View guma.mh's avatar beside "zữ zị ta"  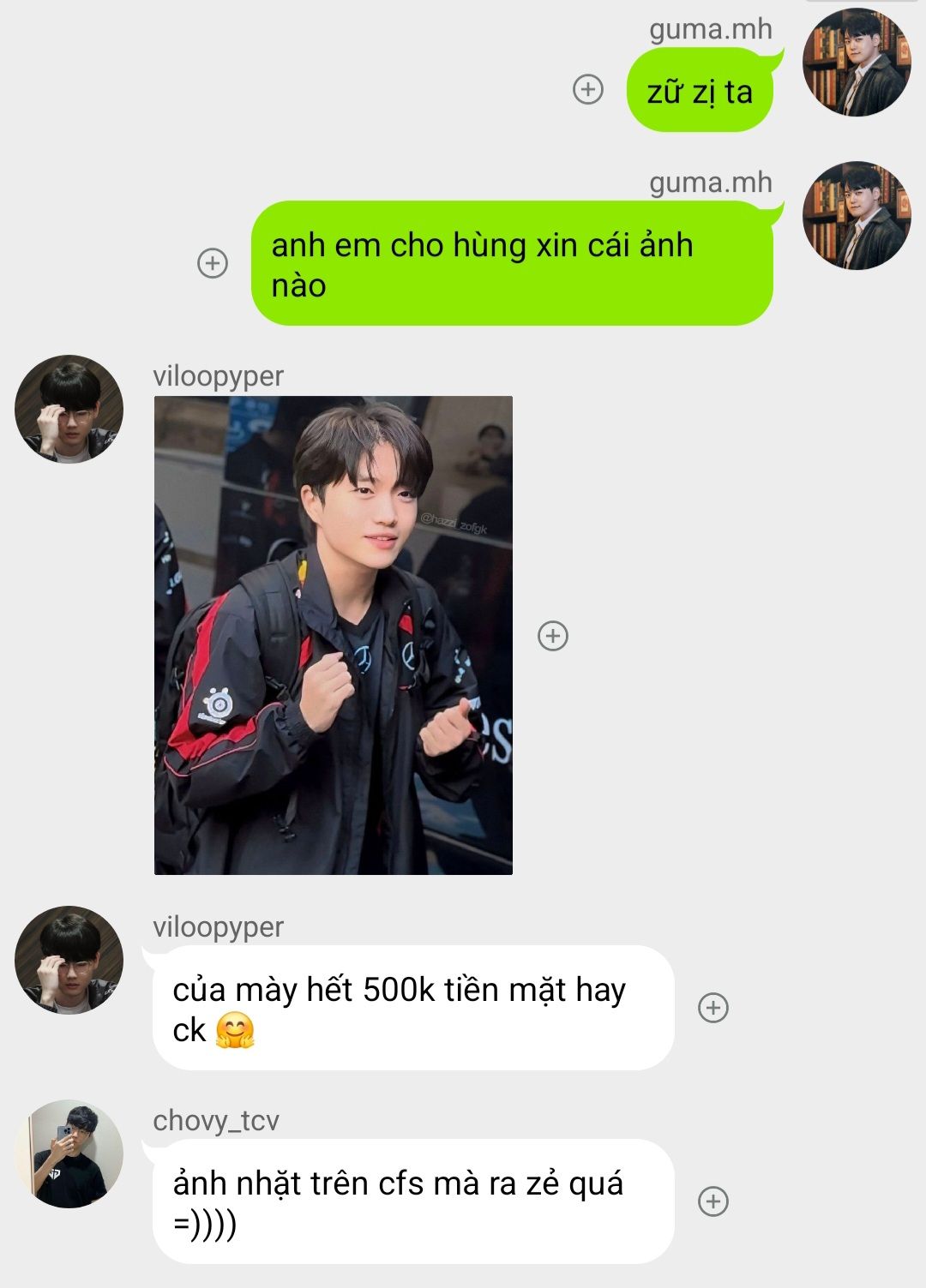[x=856, y=63]
